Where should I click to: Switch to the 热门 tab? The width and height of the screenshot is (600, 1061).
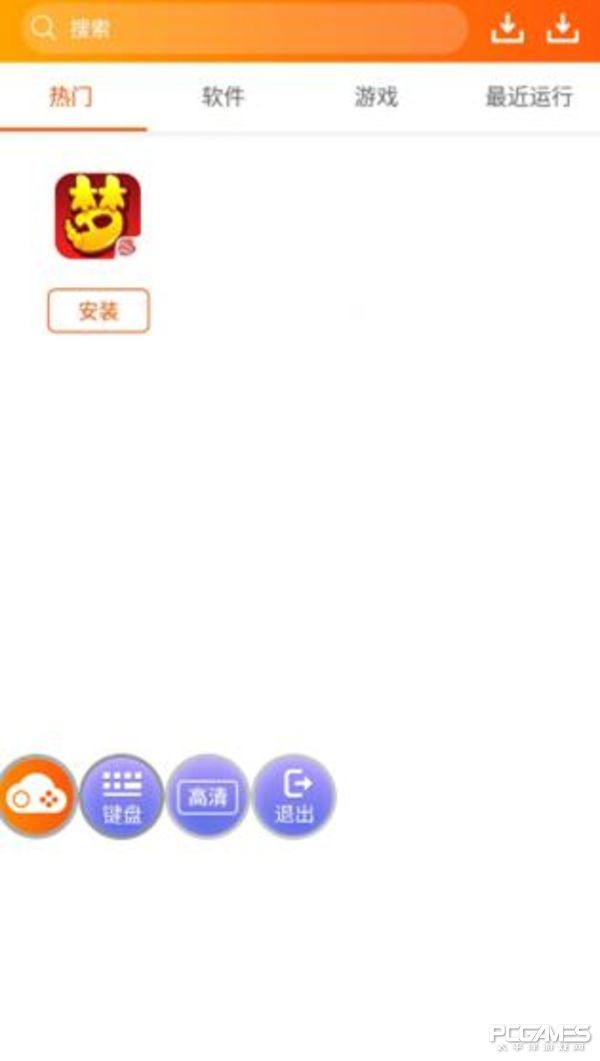71,97
